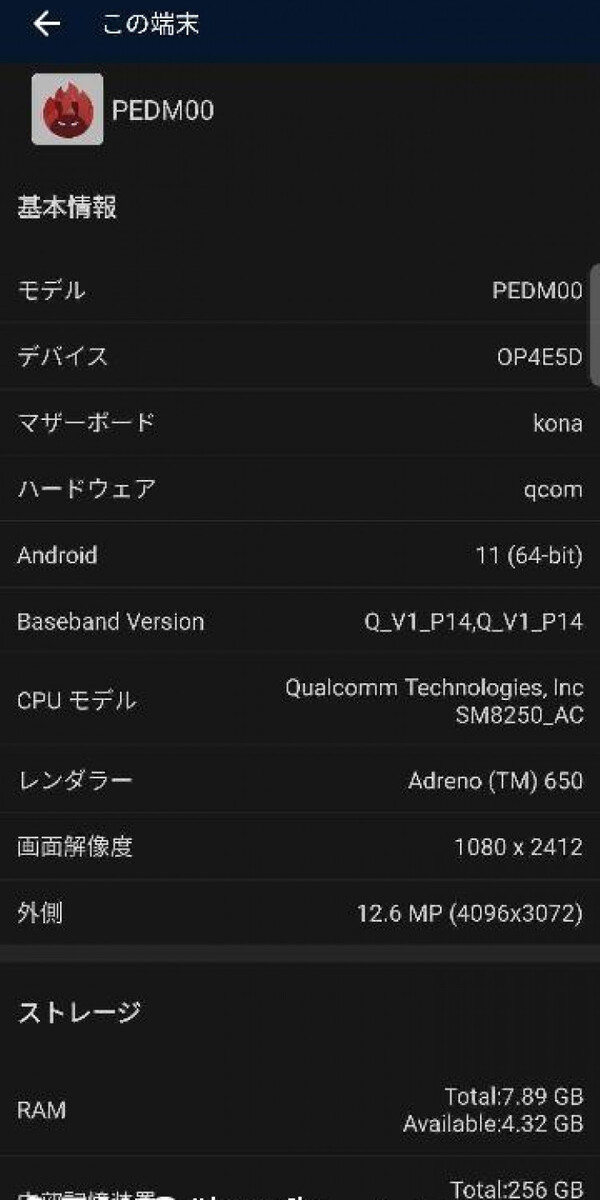Go back from the この端末 screen
The height and width of the screenshot is (1200, 600).
[46, 25]
